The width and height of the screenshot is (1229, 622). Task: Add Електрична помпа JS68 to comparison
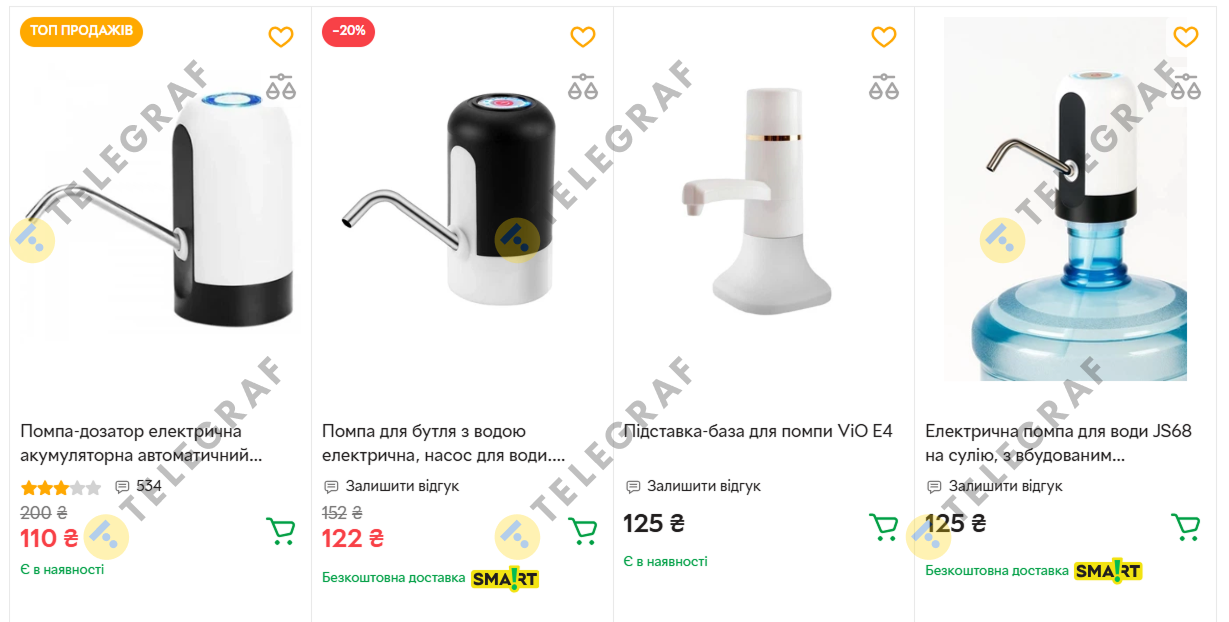coord(1186,87)
